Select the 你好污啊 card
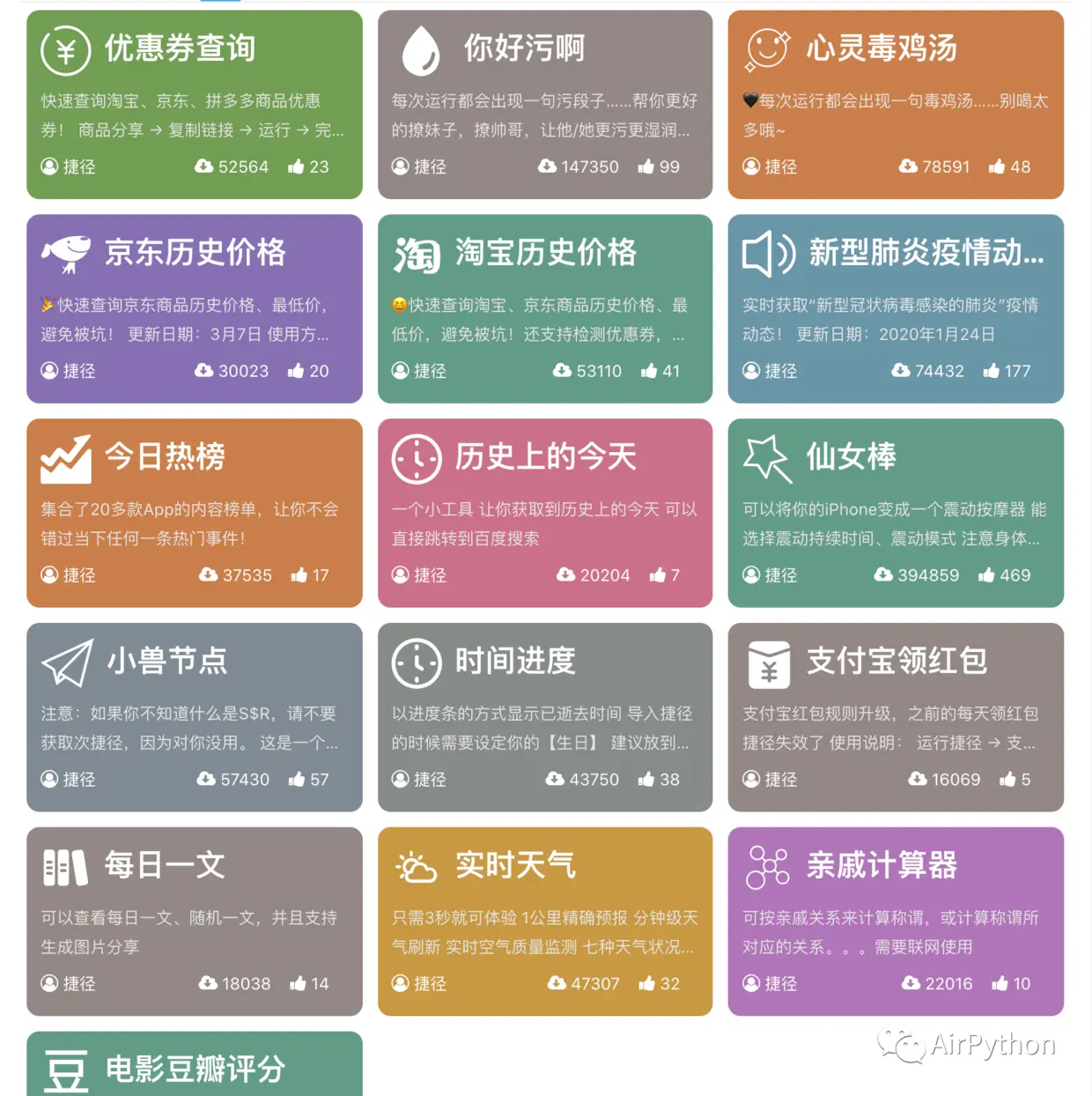 coord(544,104)
